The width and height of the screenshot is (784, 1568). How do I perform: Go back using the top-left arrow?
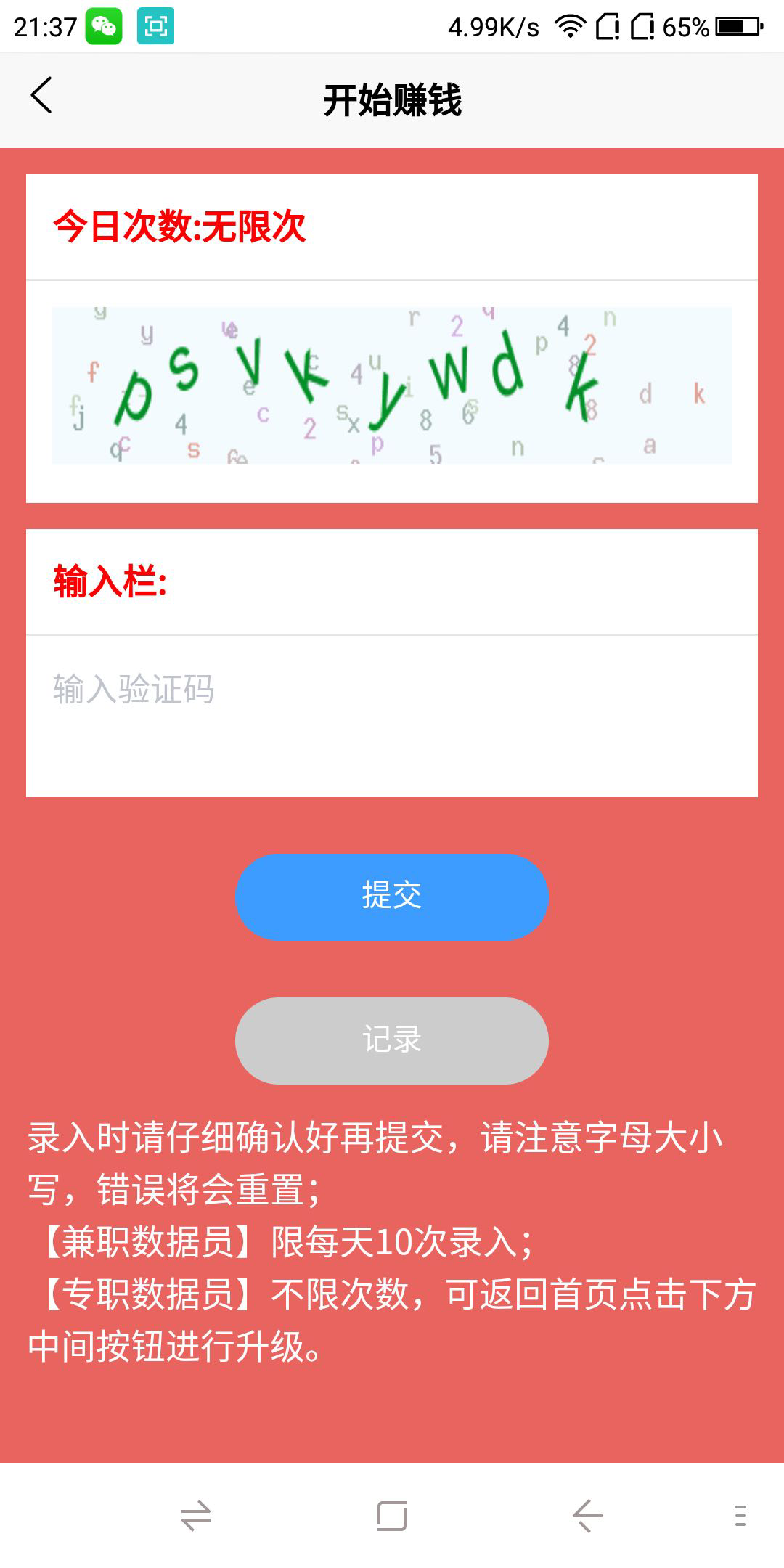tap(42, 96)
